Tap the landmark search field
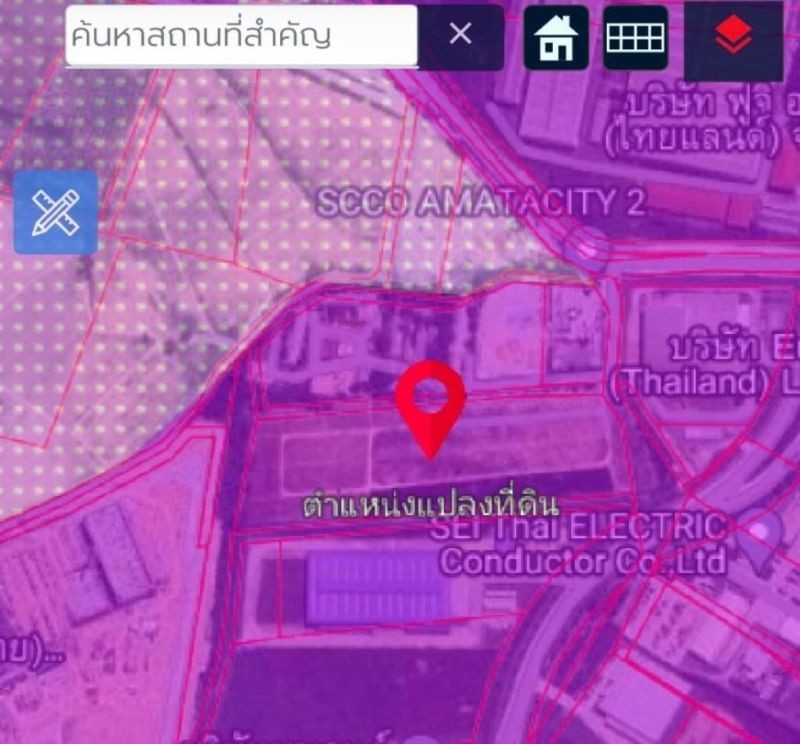 240,35
